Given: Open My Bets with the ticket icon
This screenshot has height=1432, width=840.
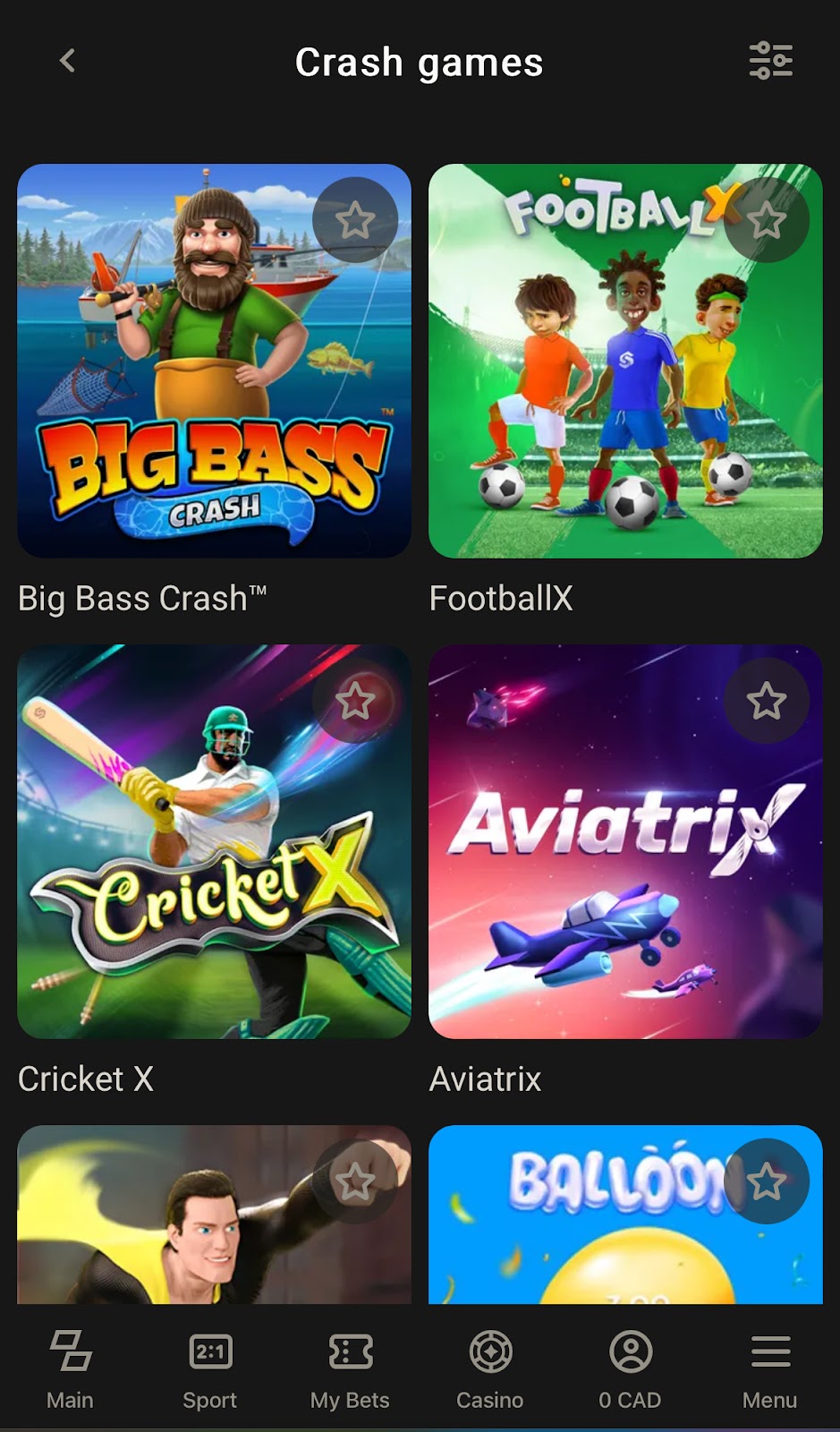Looking at the screenshot, I should [x=350, y=1351].
